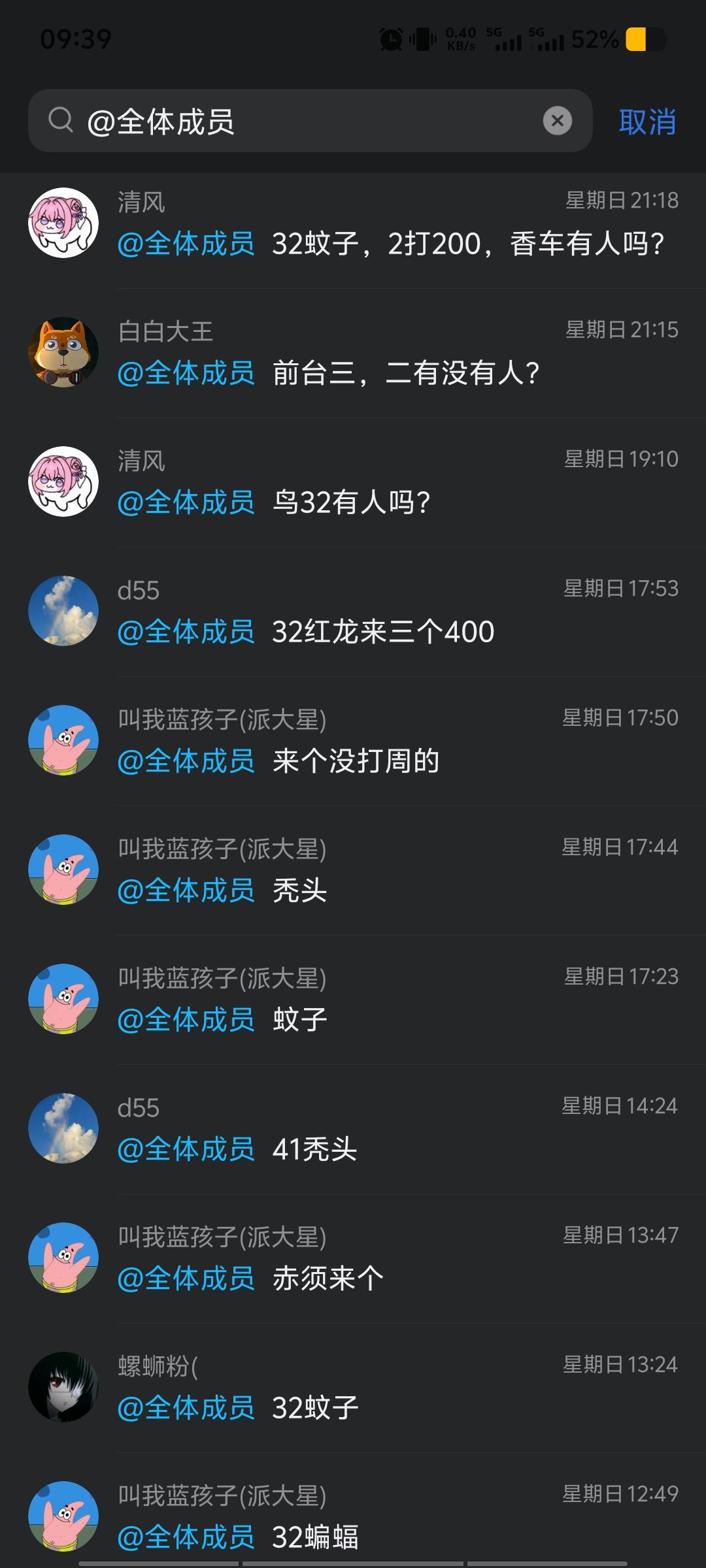The height and width of the screenshot is (1568, 706).
Task: Click 螺蛳粉's dark avatar
Action: [x=63, y=1392]
